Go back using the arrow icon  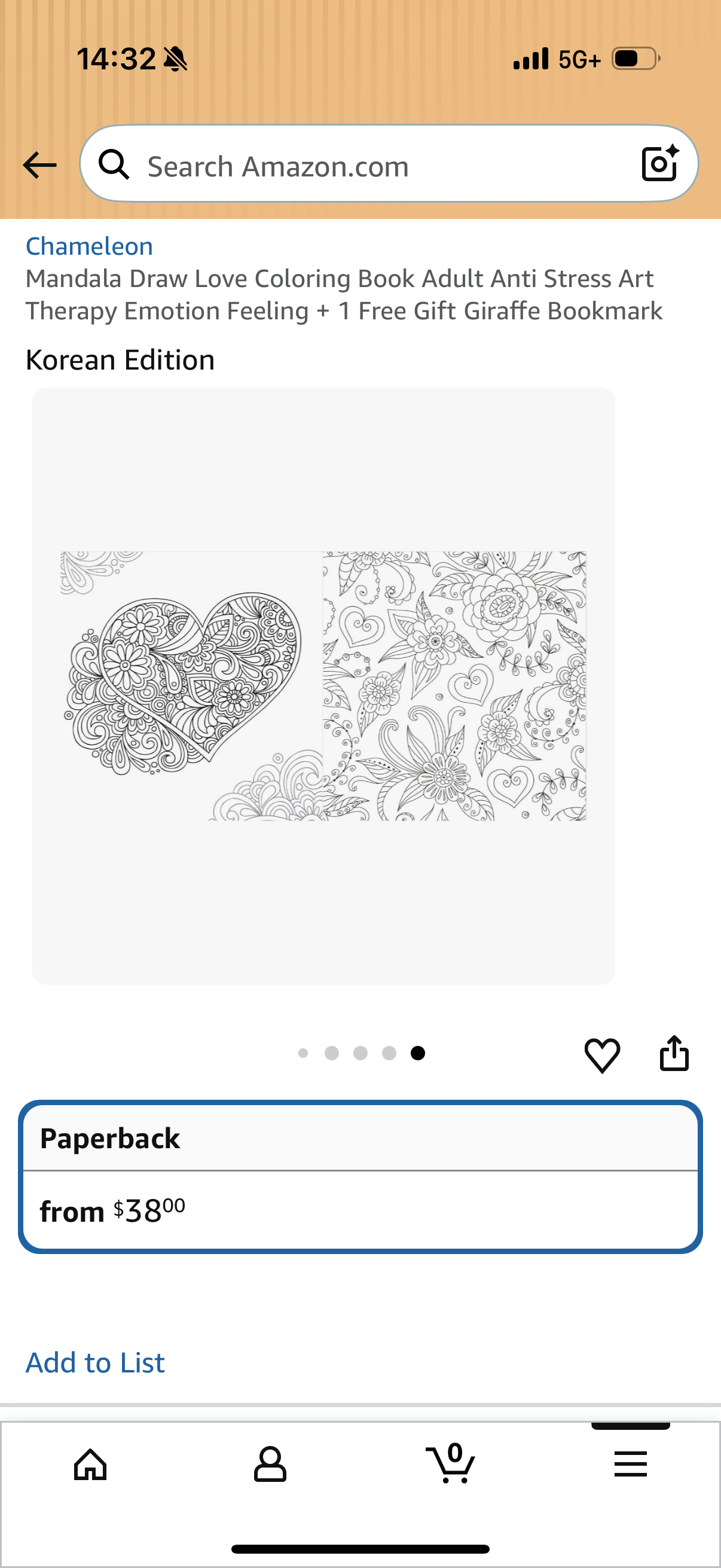point(39,165)
